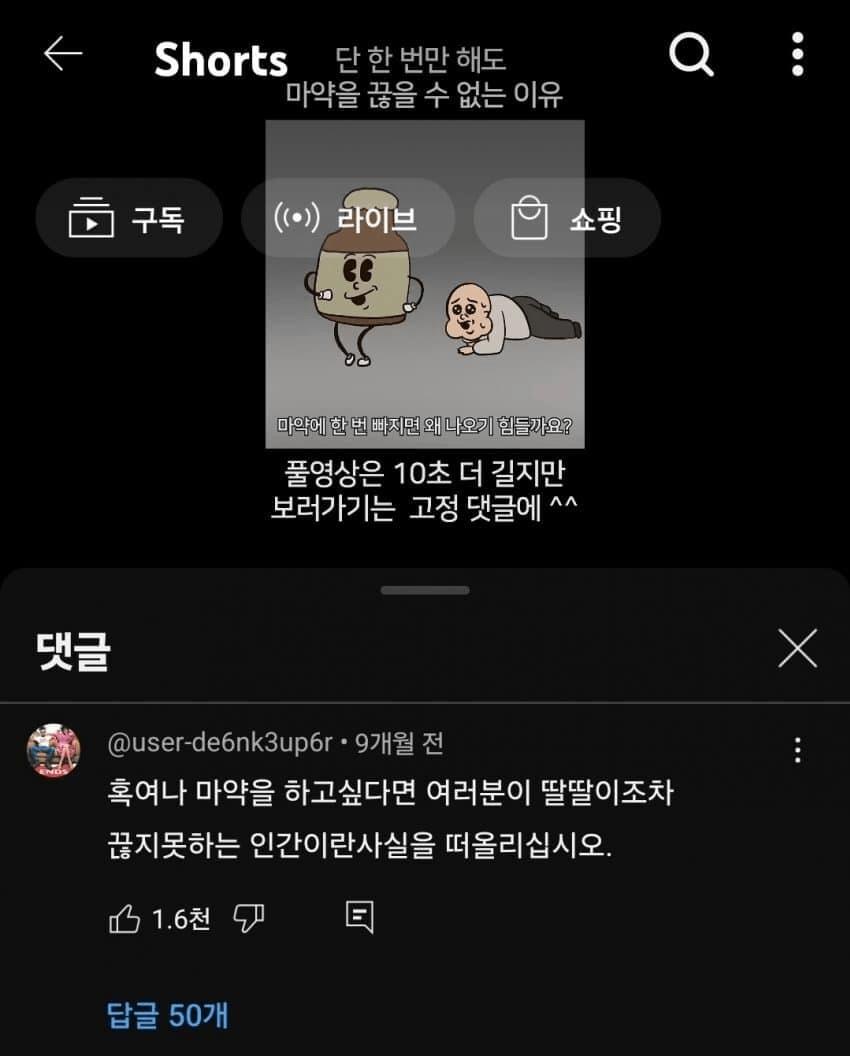Tap the drag handle above the comments panel
The image size is (850, 1056).
(425, 592)
